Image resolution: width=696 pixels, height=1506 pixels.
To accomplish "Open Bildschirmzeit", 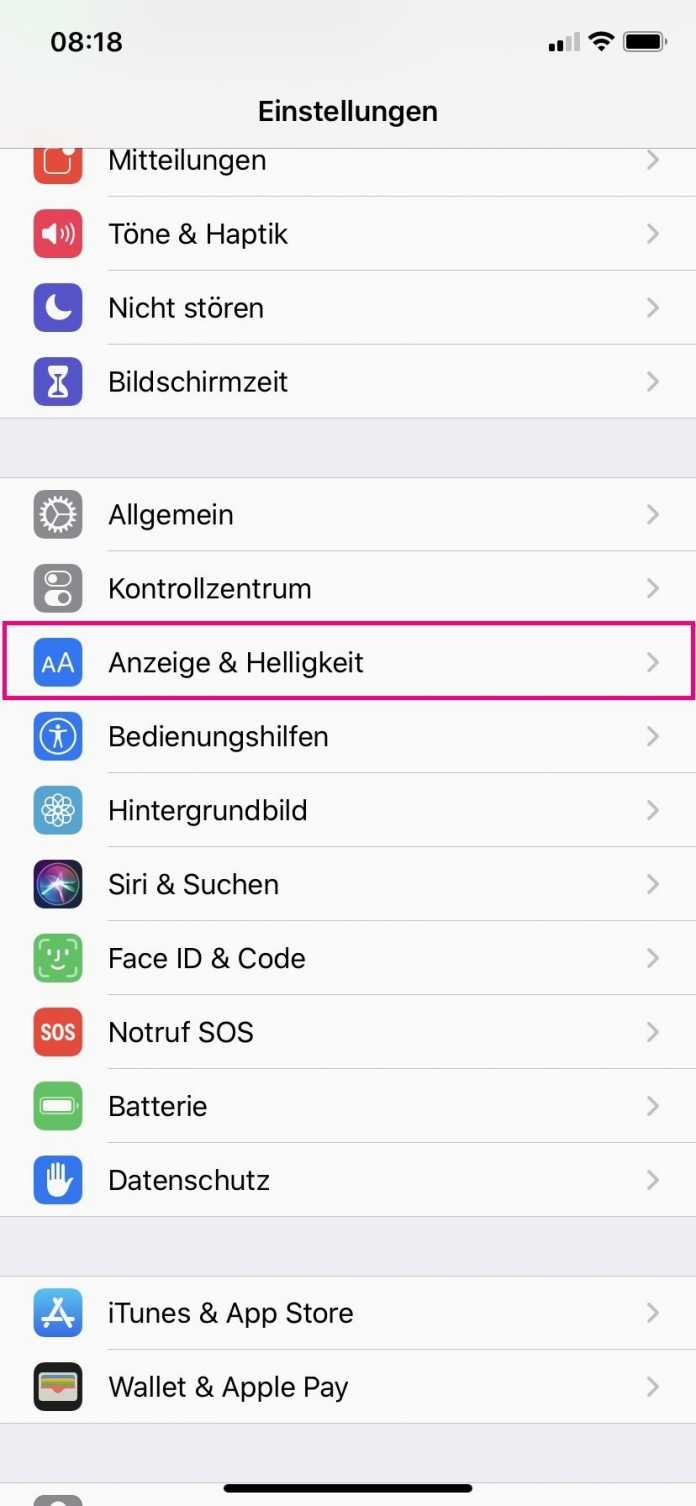I will (198, 382).
